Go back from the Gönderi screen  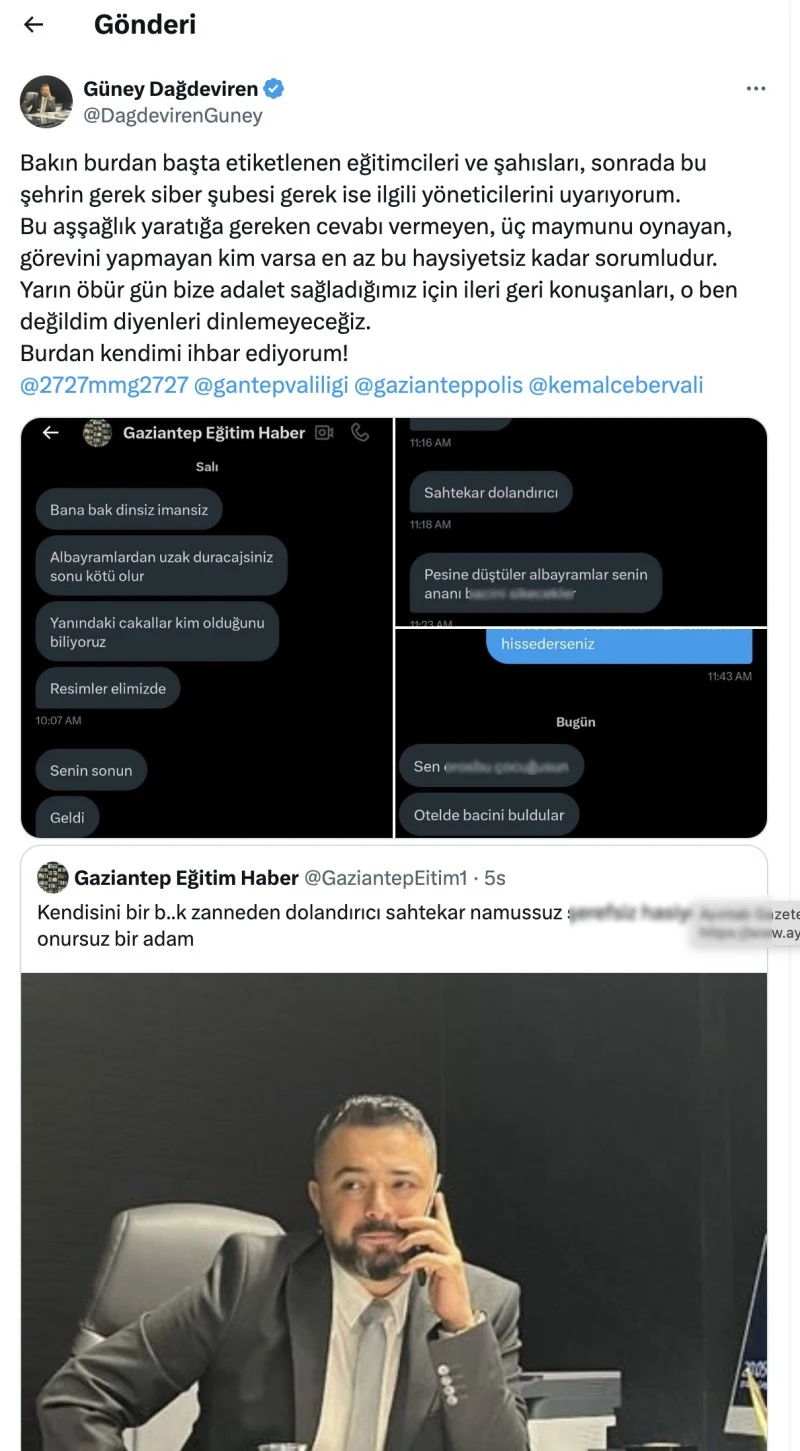pos(34,25)
